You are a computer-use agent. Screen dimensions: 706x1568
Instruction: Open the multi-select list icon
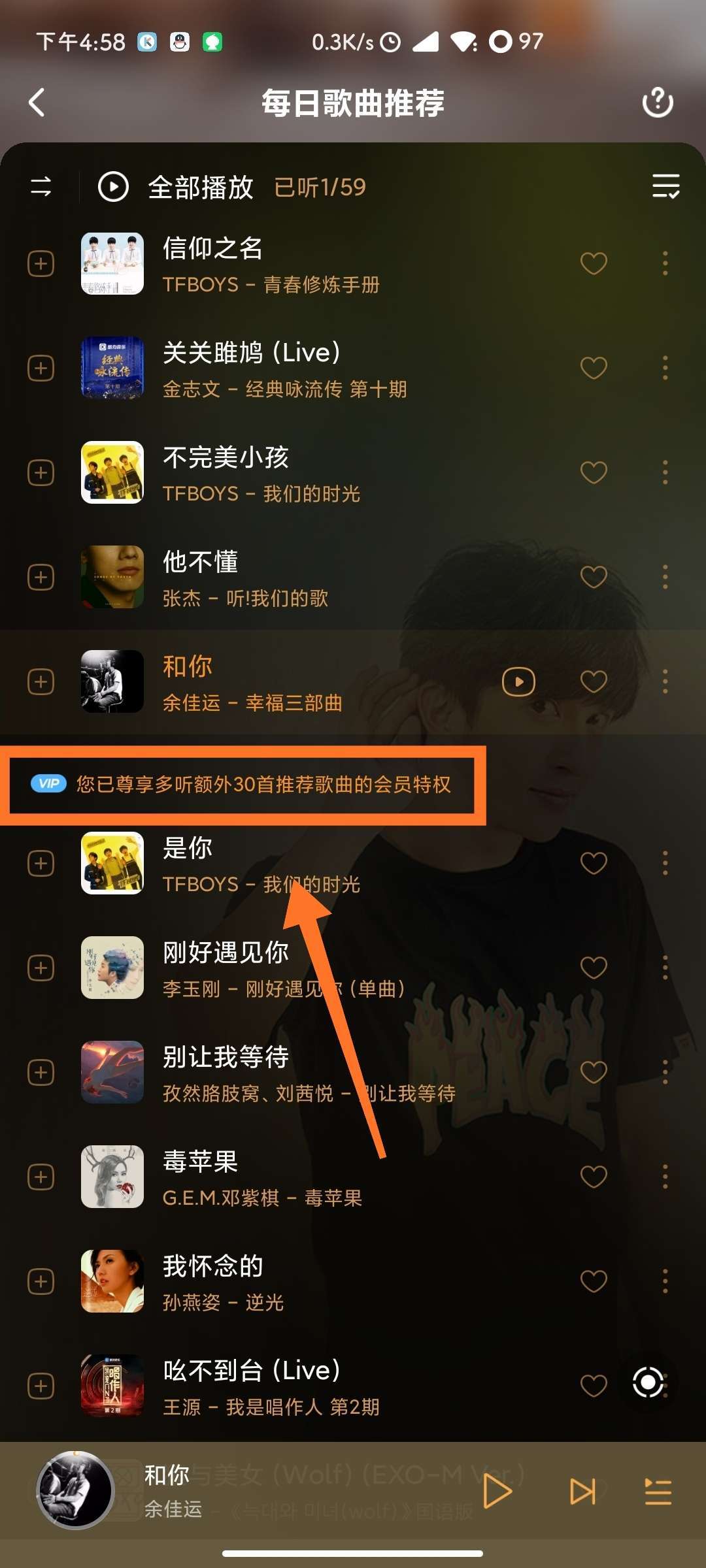pyautogui.click(x=665, y=186)
